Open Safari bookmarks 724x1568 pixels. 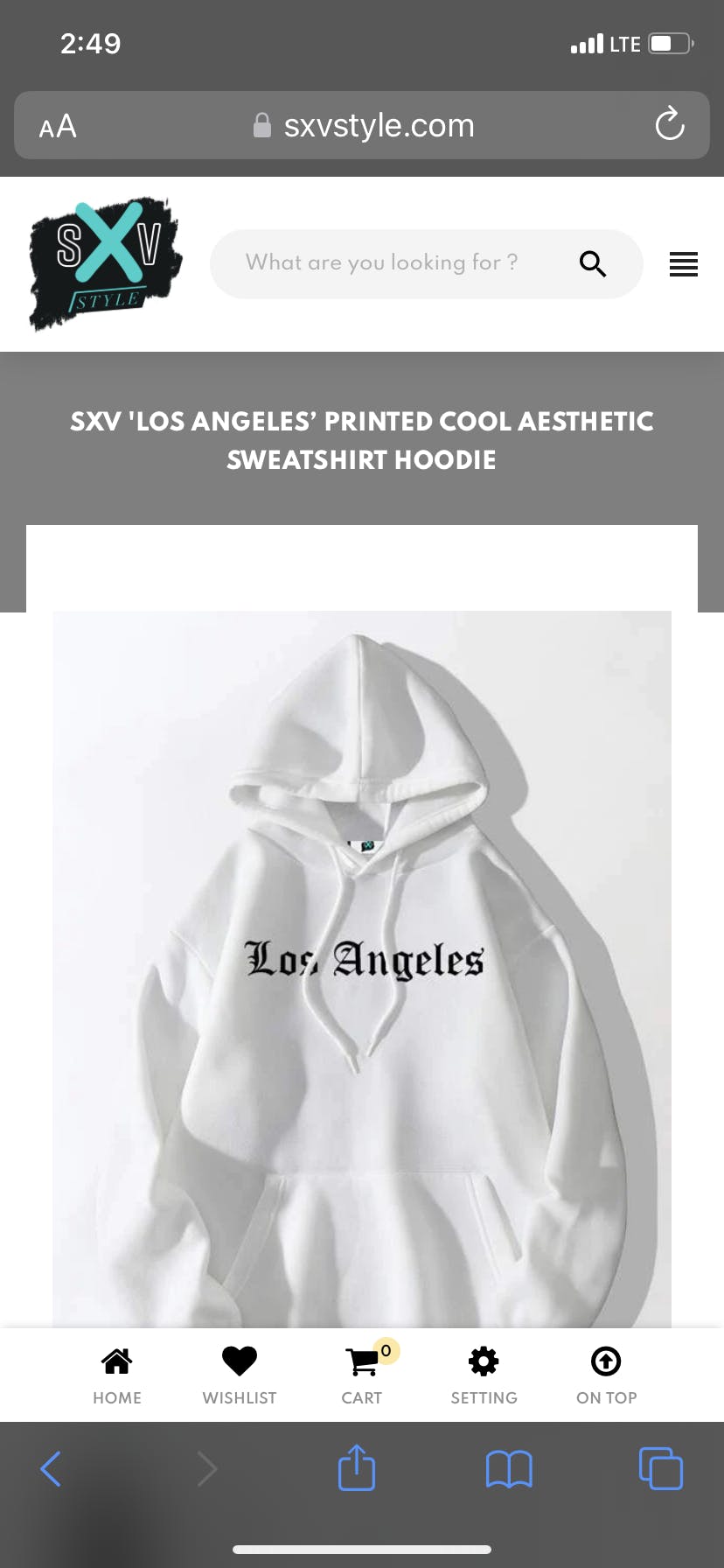point(509,1469)
